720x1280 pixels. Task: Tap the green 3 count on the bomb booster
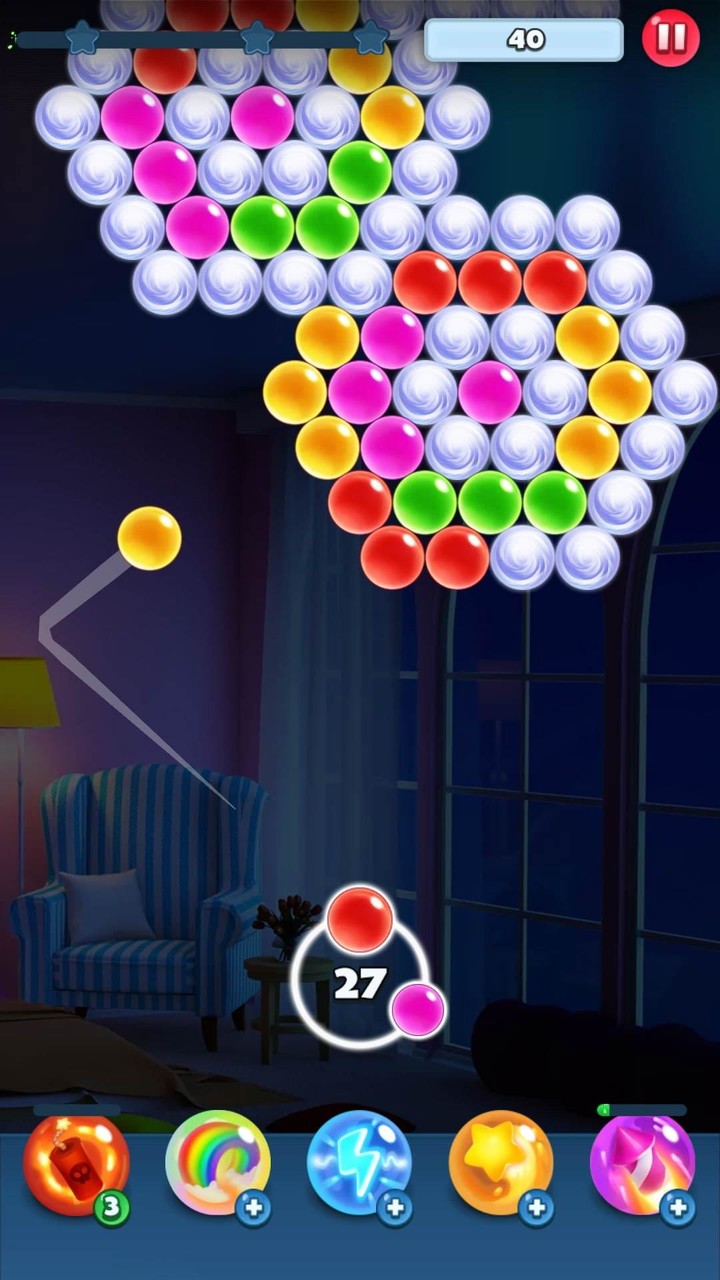click(113, 1207)
